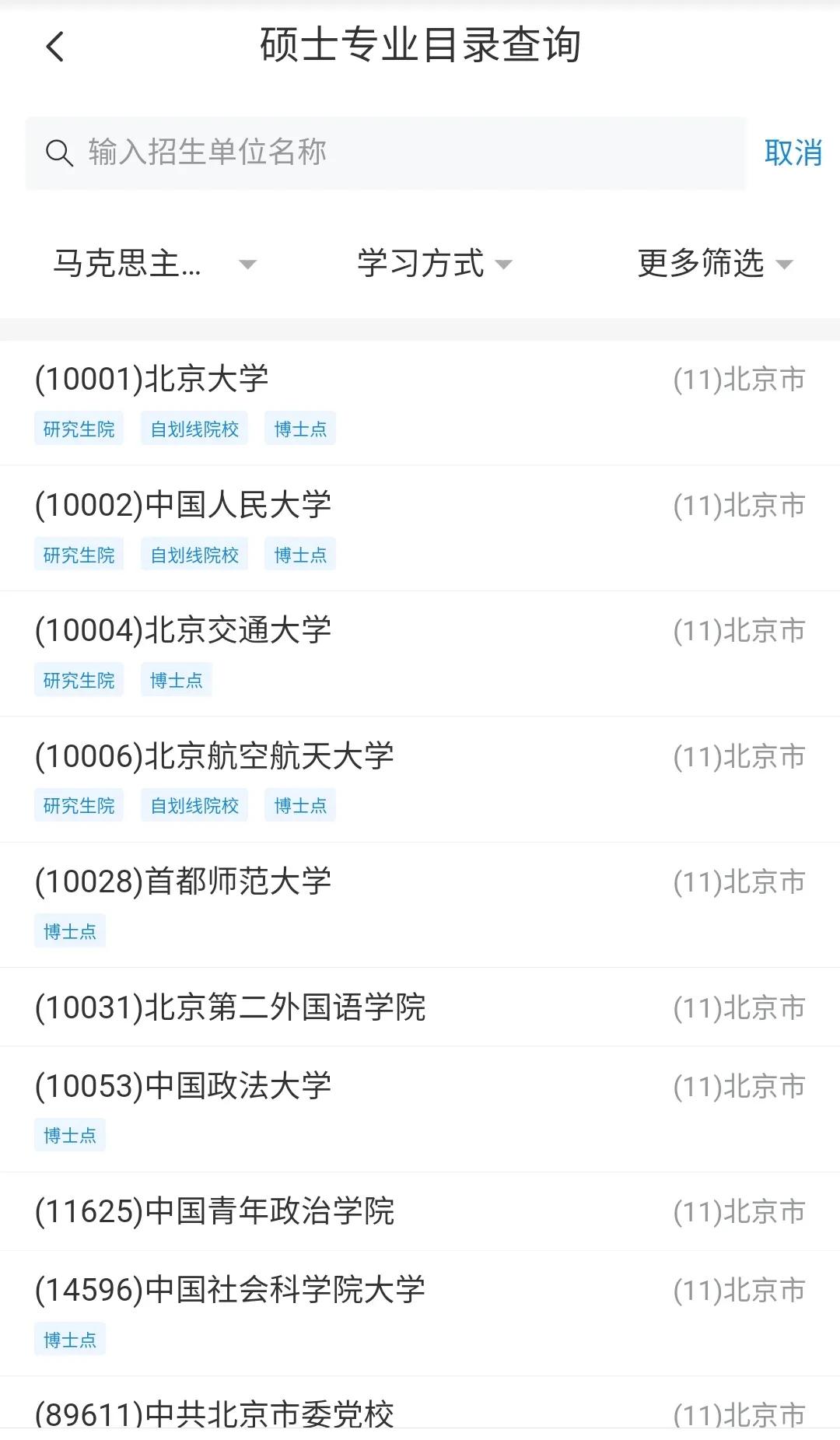This screenshot has height=1440, width=840.
Task: Click the 自划线院校 badge for 中国人民大学
Action: 194,554
